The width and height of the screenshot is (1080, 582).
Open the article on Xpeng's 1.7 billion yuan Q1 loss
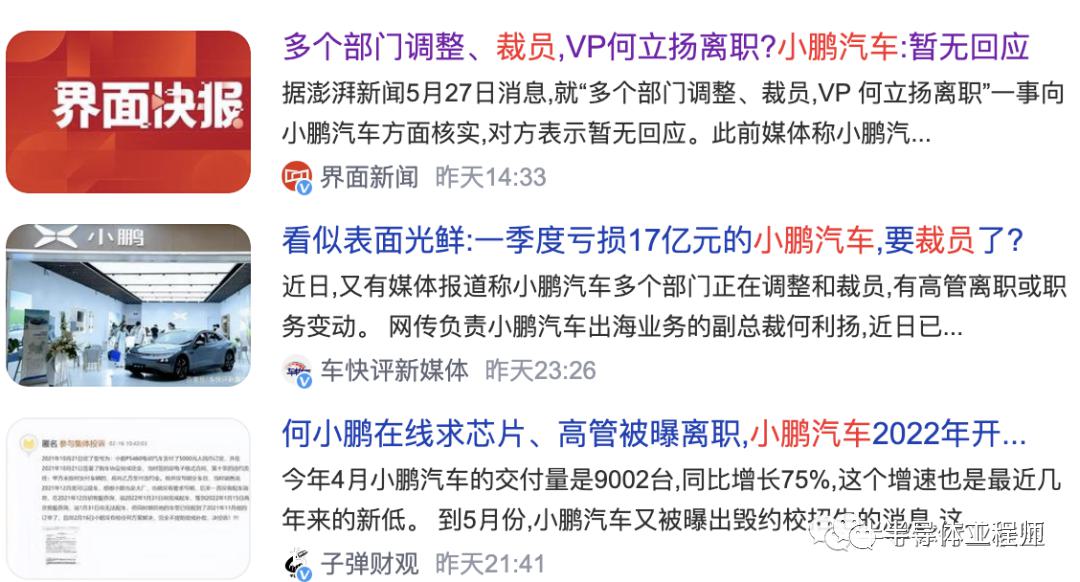(x=652, y=240)
